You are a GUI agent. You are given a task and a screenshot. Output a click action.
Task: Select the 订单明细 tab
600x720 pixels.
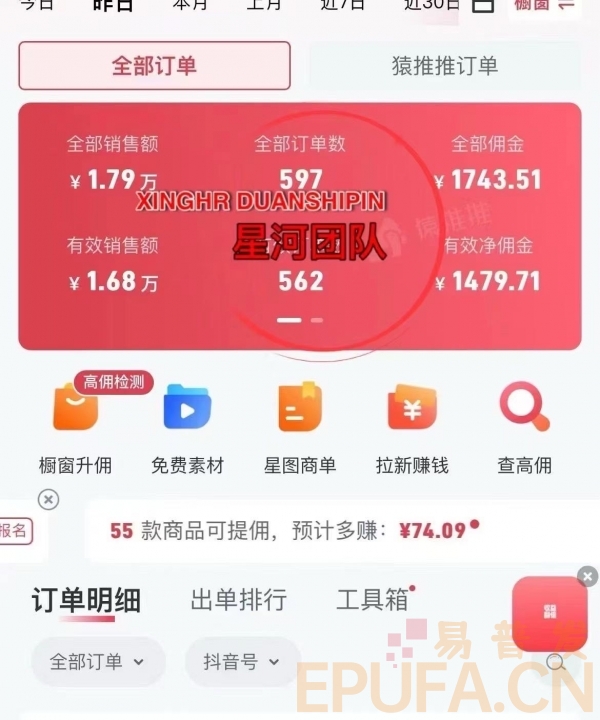pyautogui.click(x=86, y=600)
